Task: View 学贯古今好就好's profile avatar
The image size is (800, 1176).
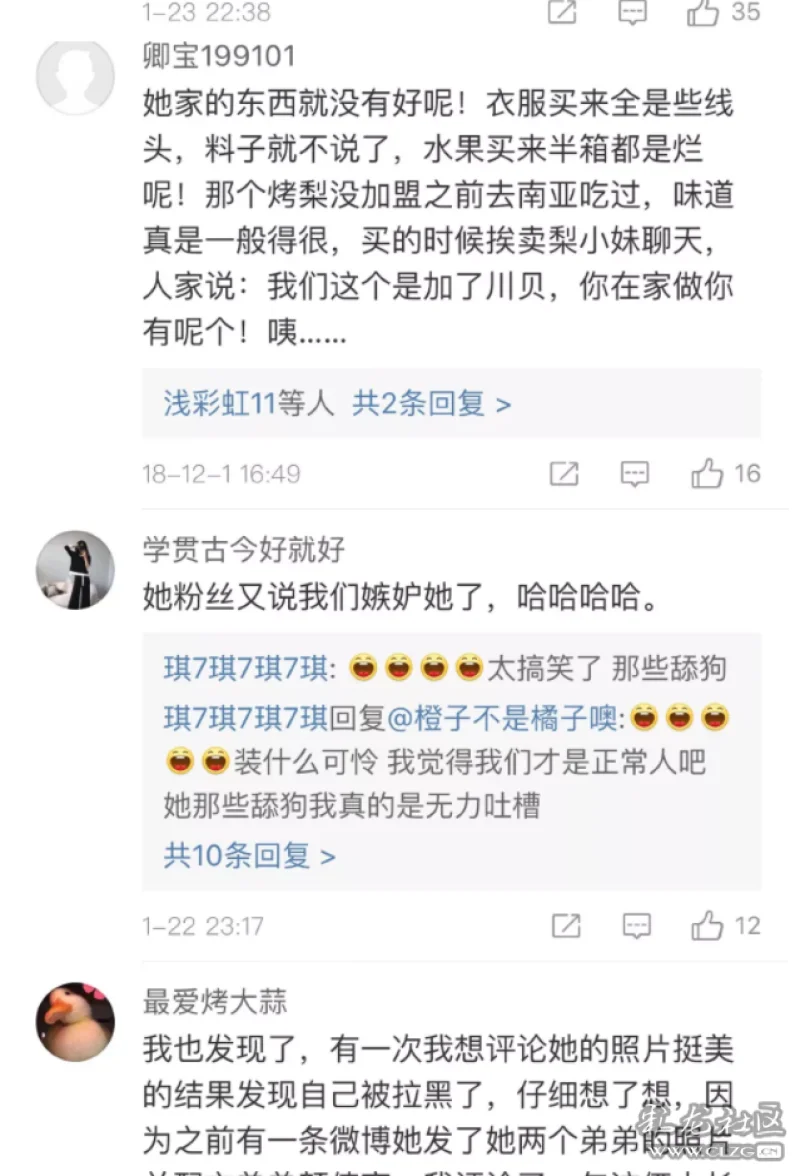Action: pyautogui.click(x=75, y=570)
